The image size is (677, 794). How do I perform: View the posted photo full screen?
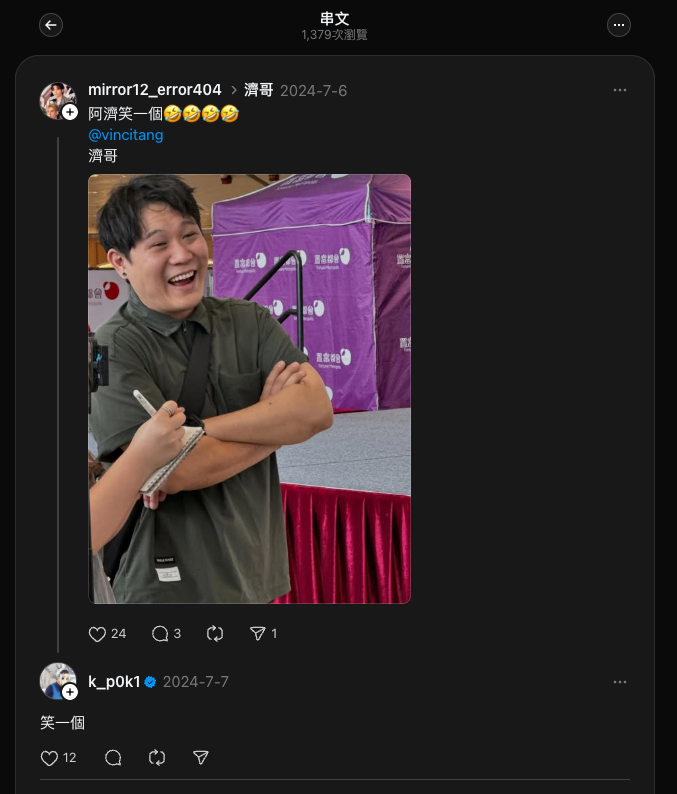[x=249, y=388]
